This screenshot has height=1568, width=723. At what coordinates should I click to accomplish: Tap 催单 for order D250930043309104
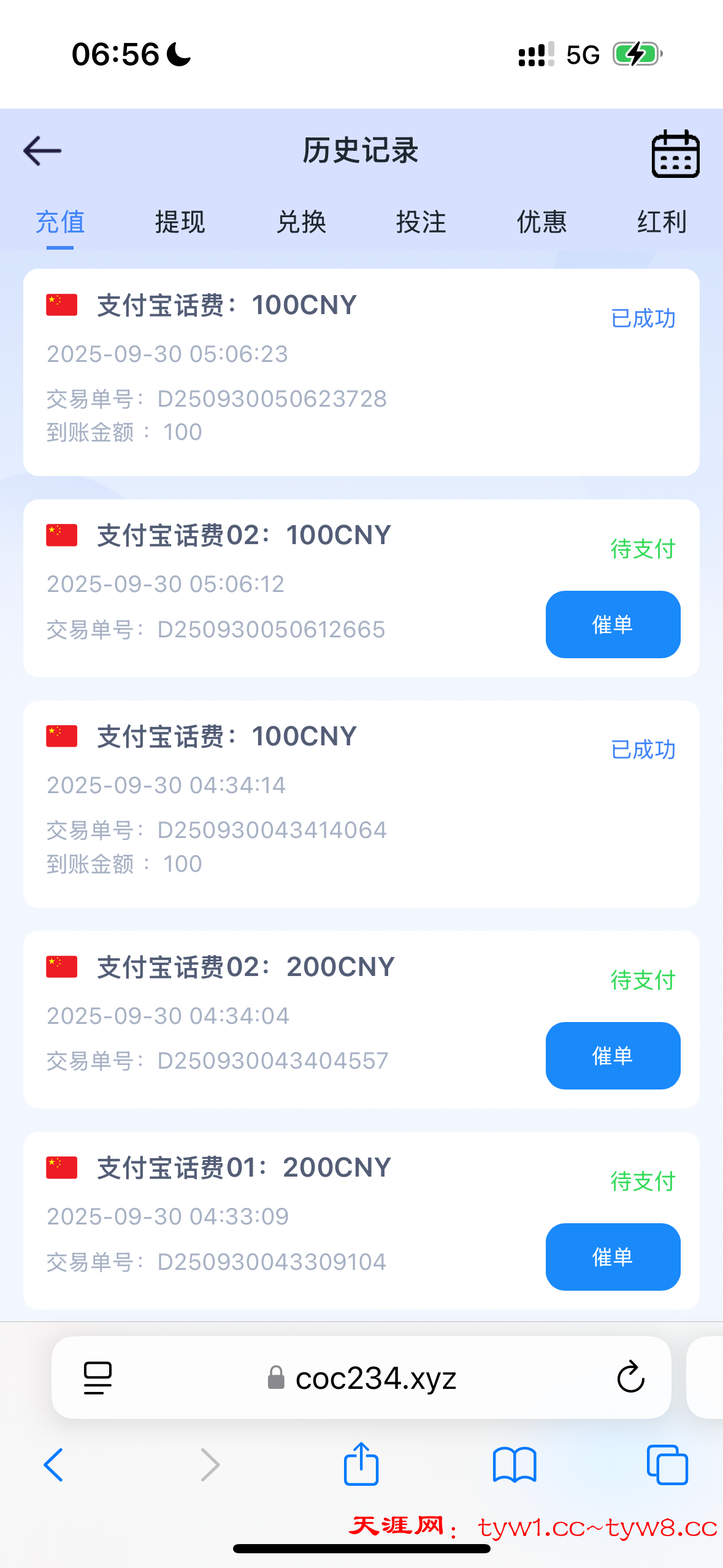613,1257
